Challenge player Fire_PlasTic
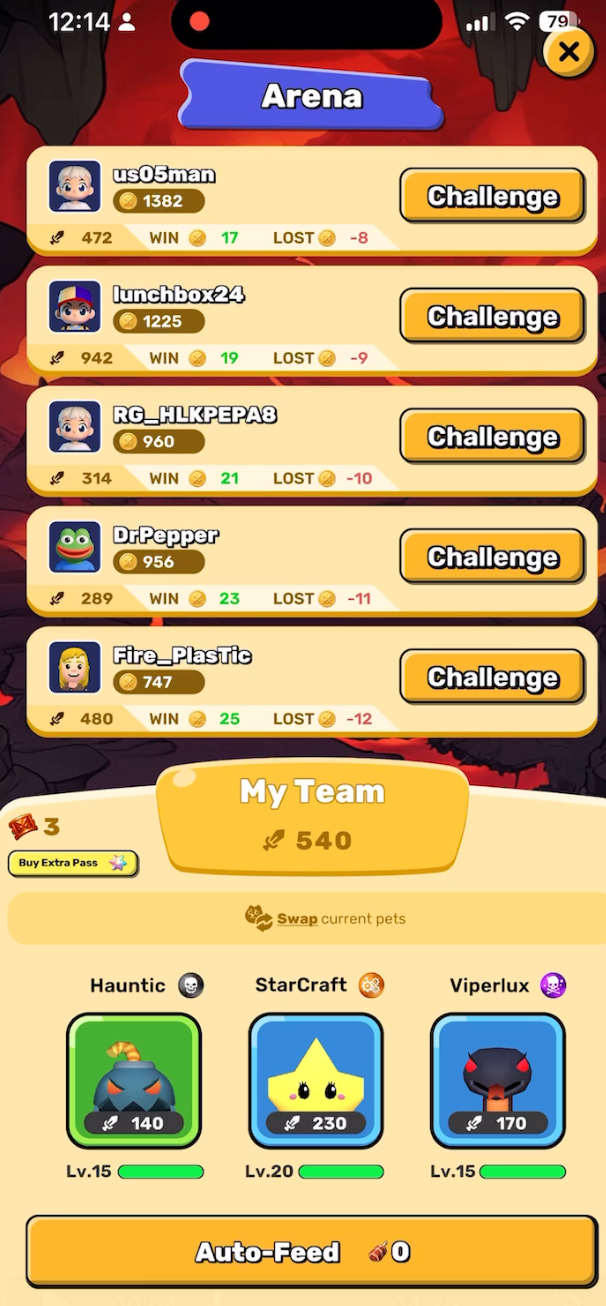The height and width of the screenshot is (1306, 606). point(492,677)
